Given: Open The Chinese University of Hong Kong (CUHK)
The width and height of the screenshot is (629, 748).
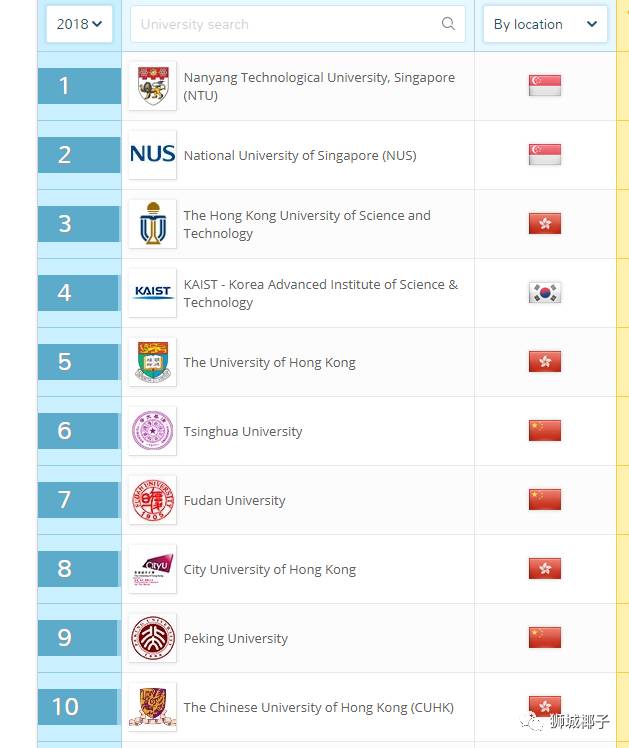Looking at the screenshot, I should coord(318,707).
